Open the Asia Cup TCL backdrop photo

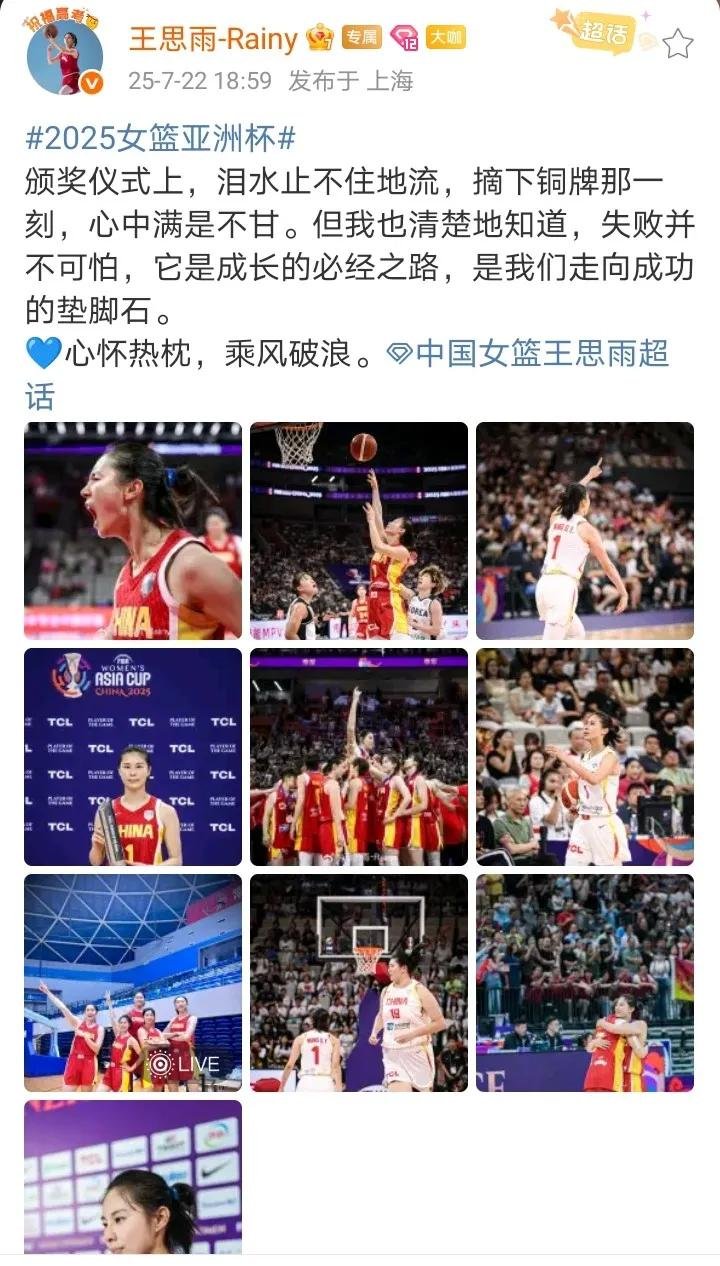click(x=133, y=757)
